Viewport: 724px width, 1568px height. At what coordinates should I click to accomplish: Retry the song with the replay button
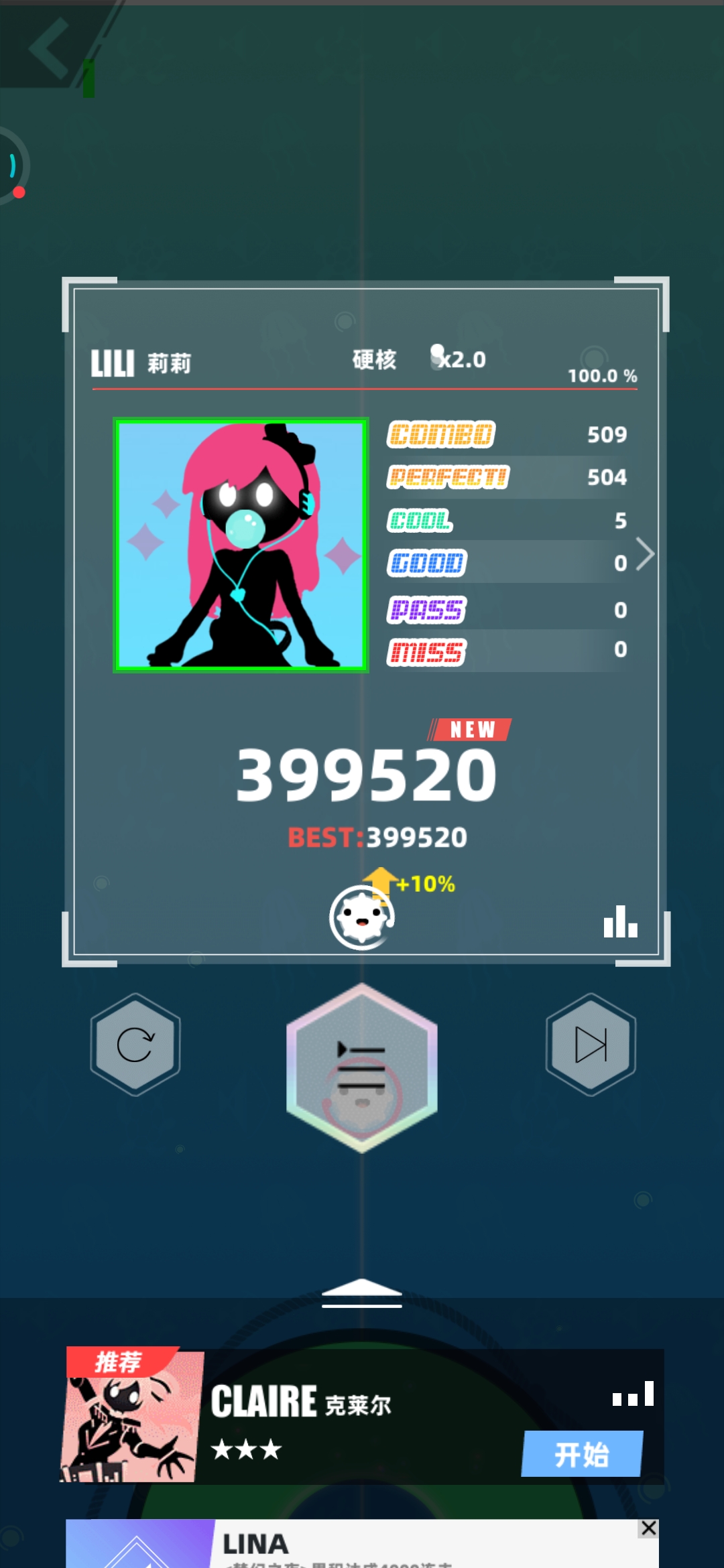(x=135, y=1044)
